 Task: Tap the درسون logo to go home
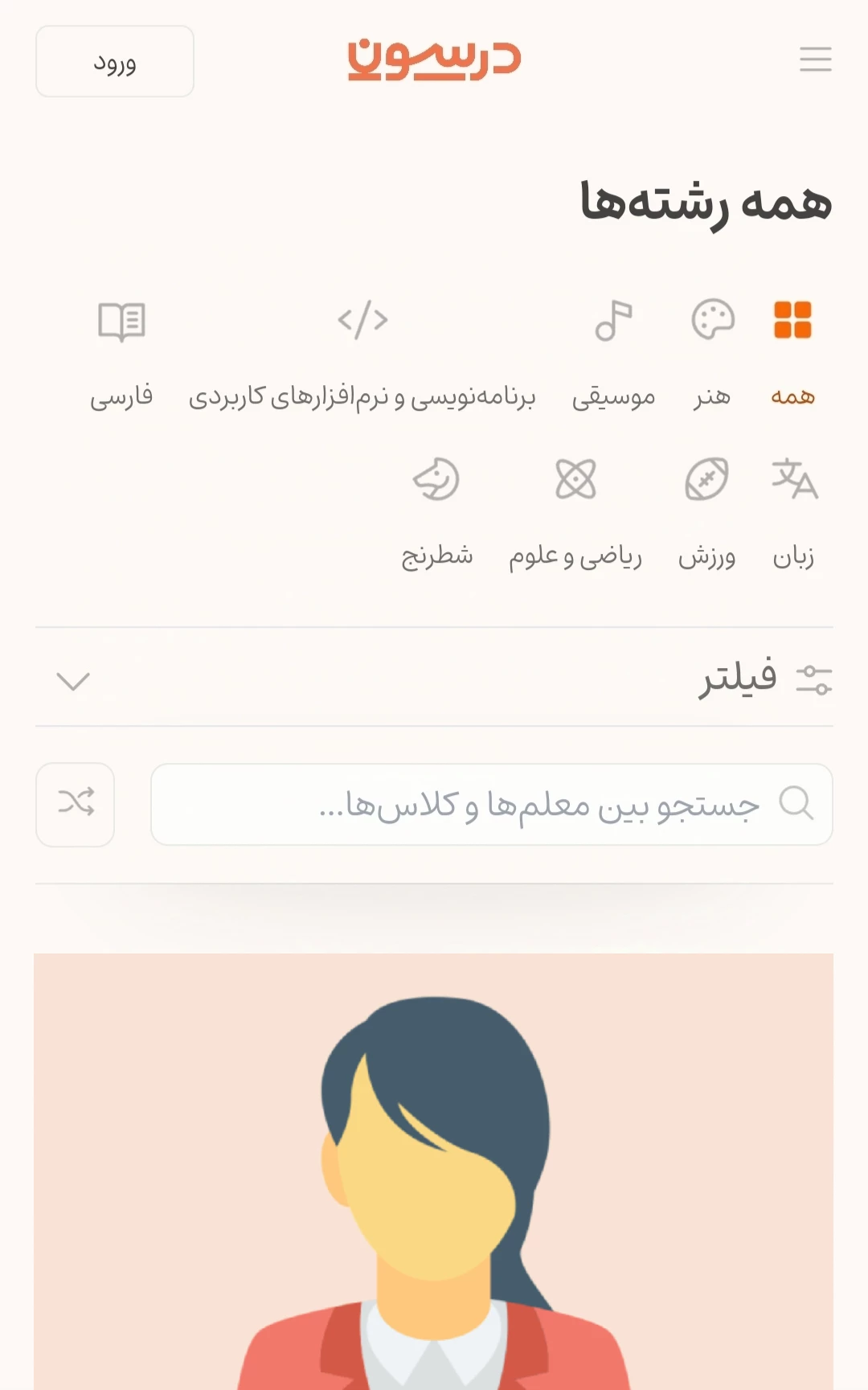(434, 59)
